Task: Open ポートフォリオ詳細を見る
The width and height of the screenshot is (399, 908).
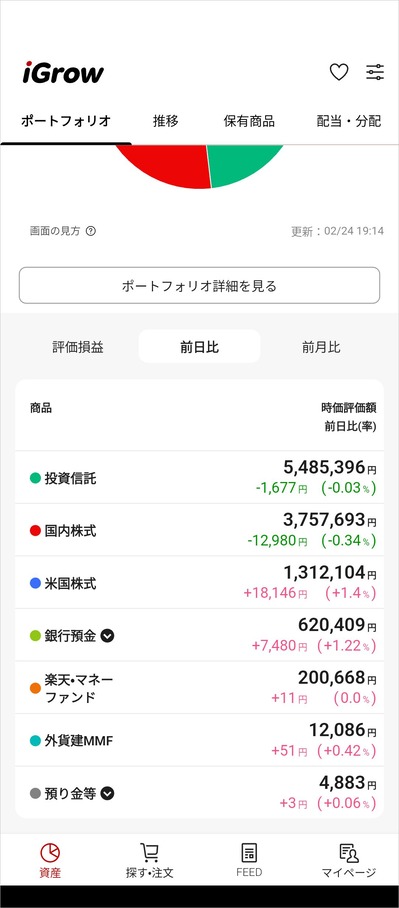Action: 199,285
